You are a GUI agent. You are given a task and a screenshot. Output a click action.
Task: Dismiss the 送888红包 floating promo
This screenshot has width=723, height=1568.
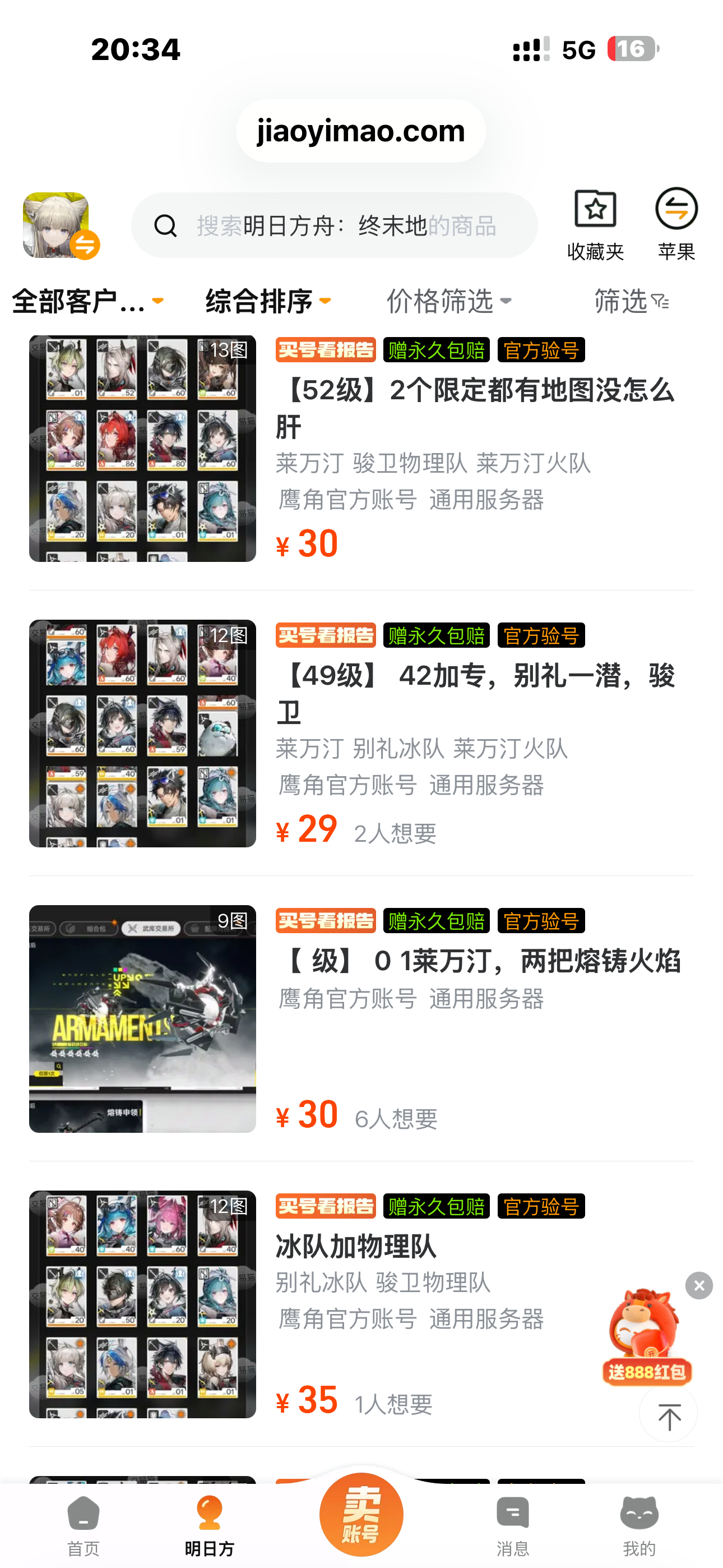(x=699, y=1285)
